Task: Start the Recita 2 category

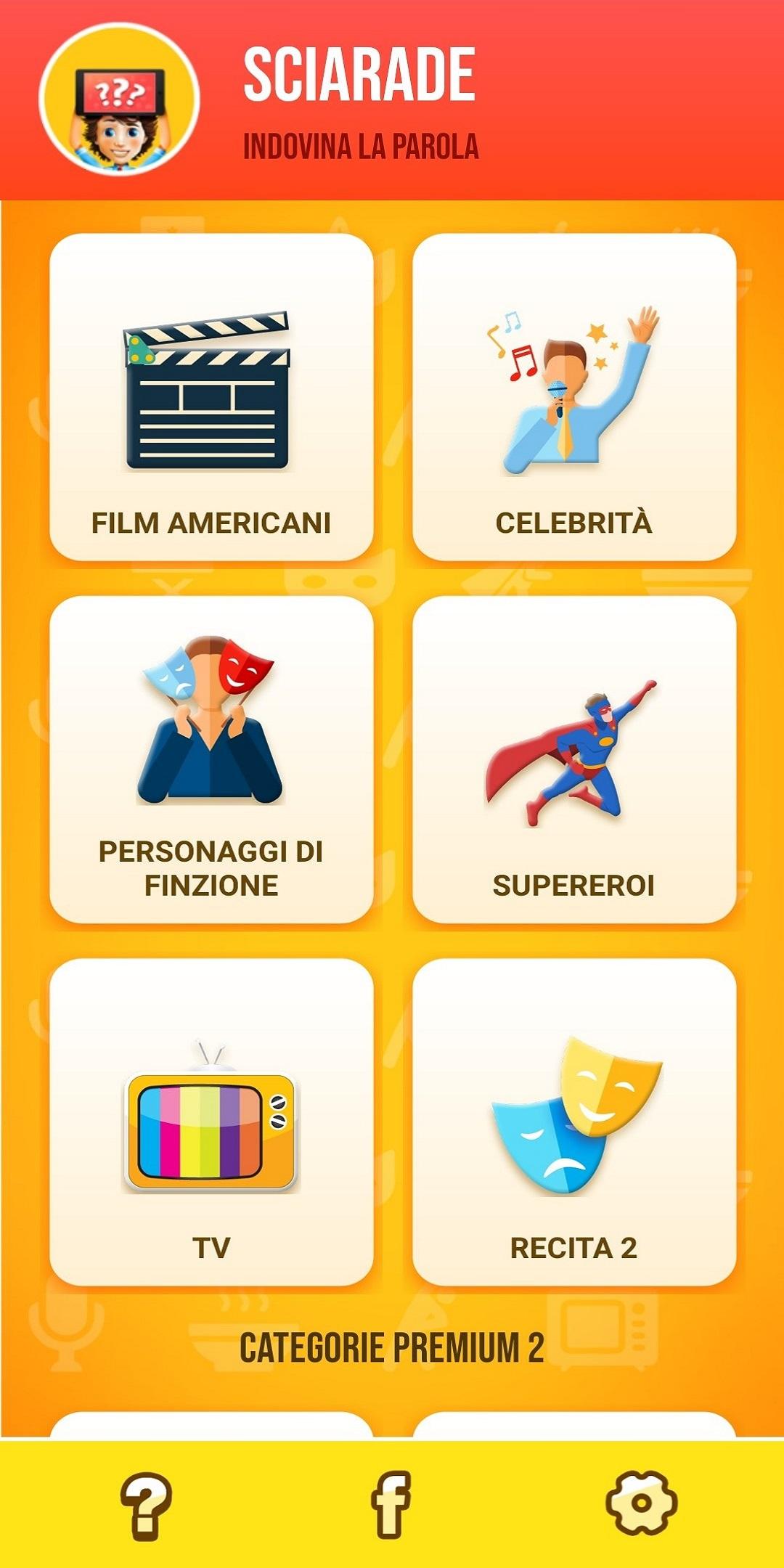Action: (x=574, y=1122)
